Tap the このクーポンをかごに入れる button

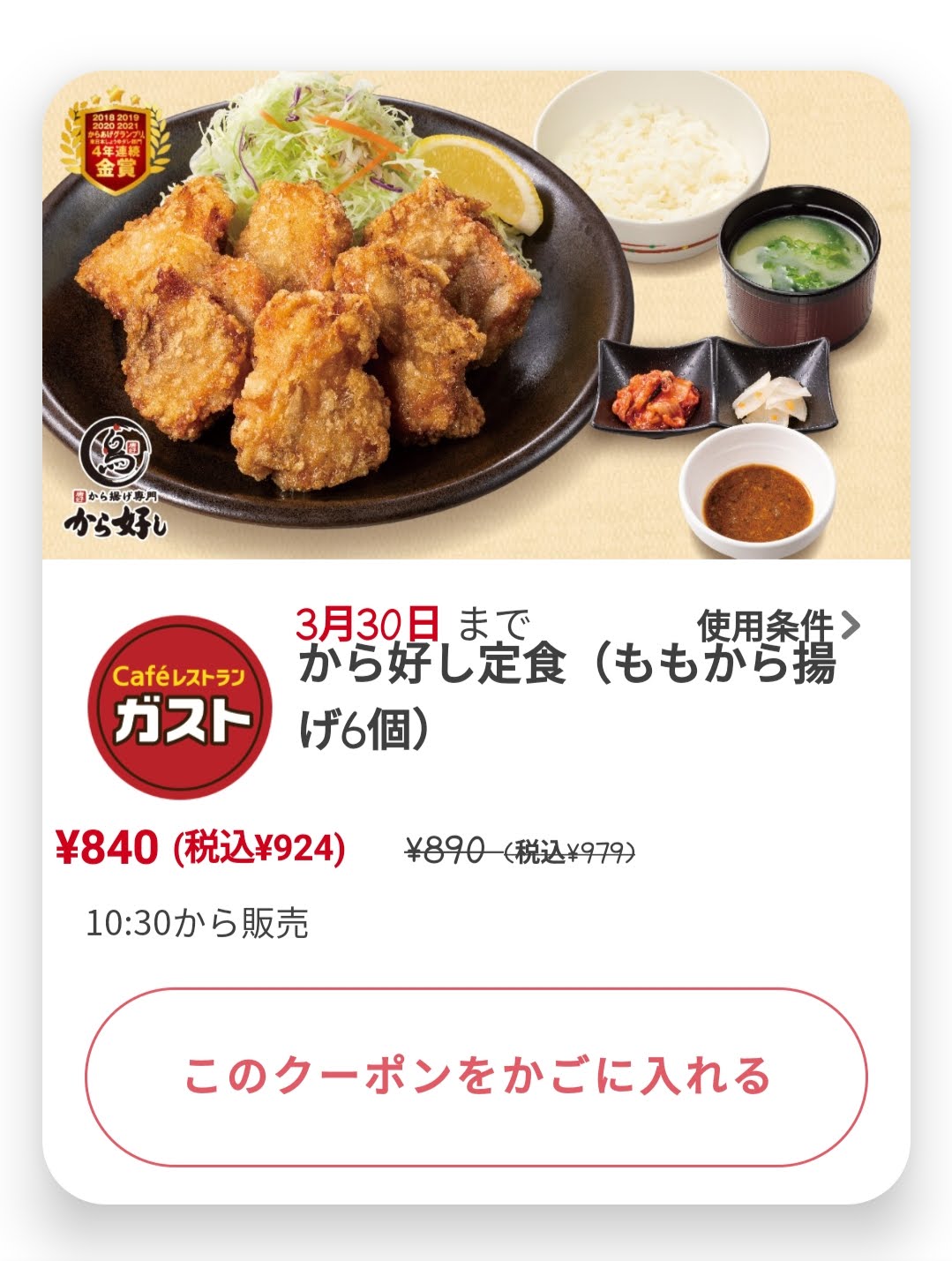point(476,1076)
